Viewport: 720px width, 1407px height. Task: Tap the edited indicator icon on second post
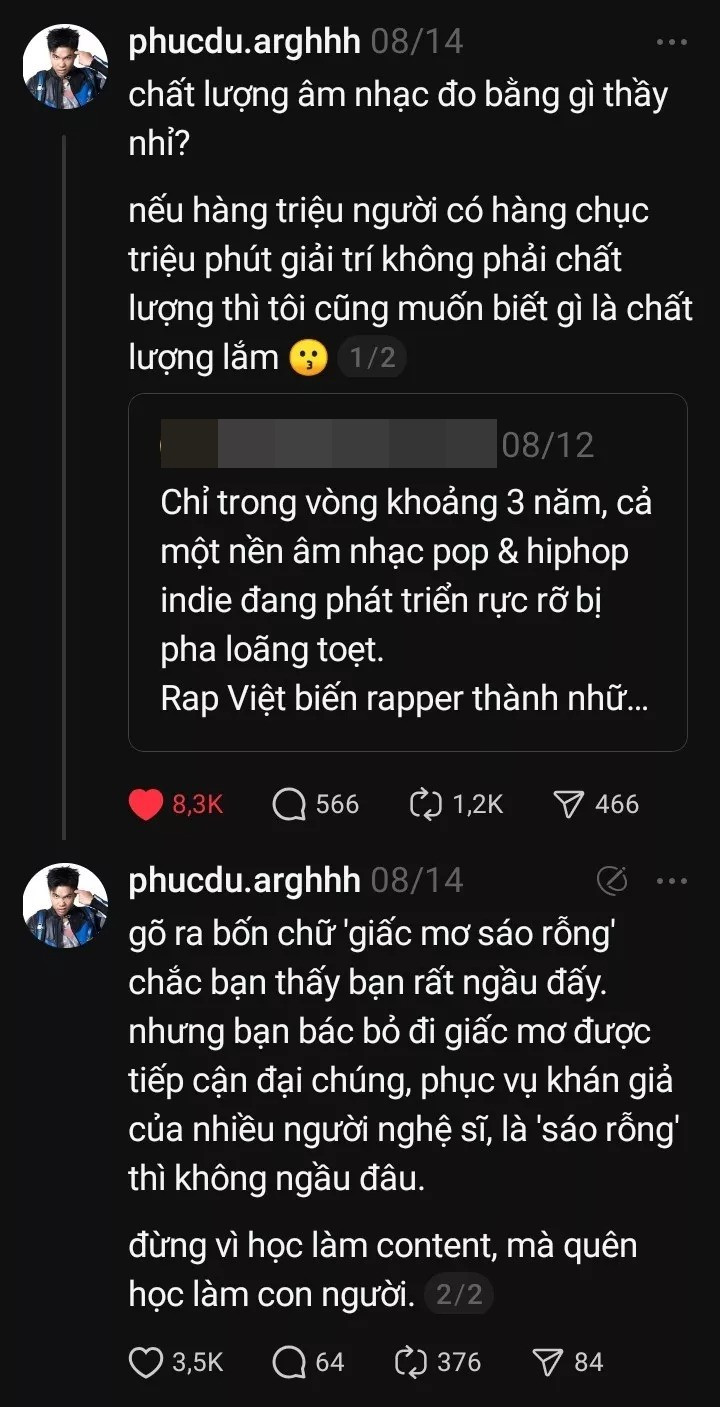point(611,881)
